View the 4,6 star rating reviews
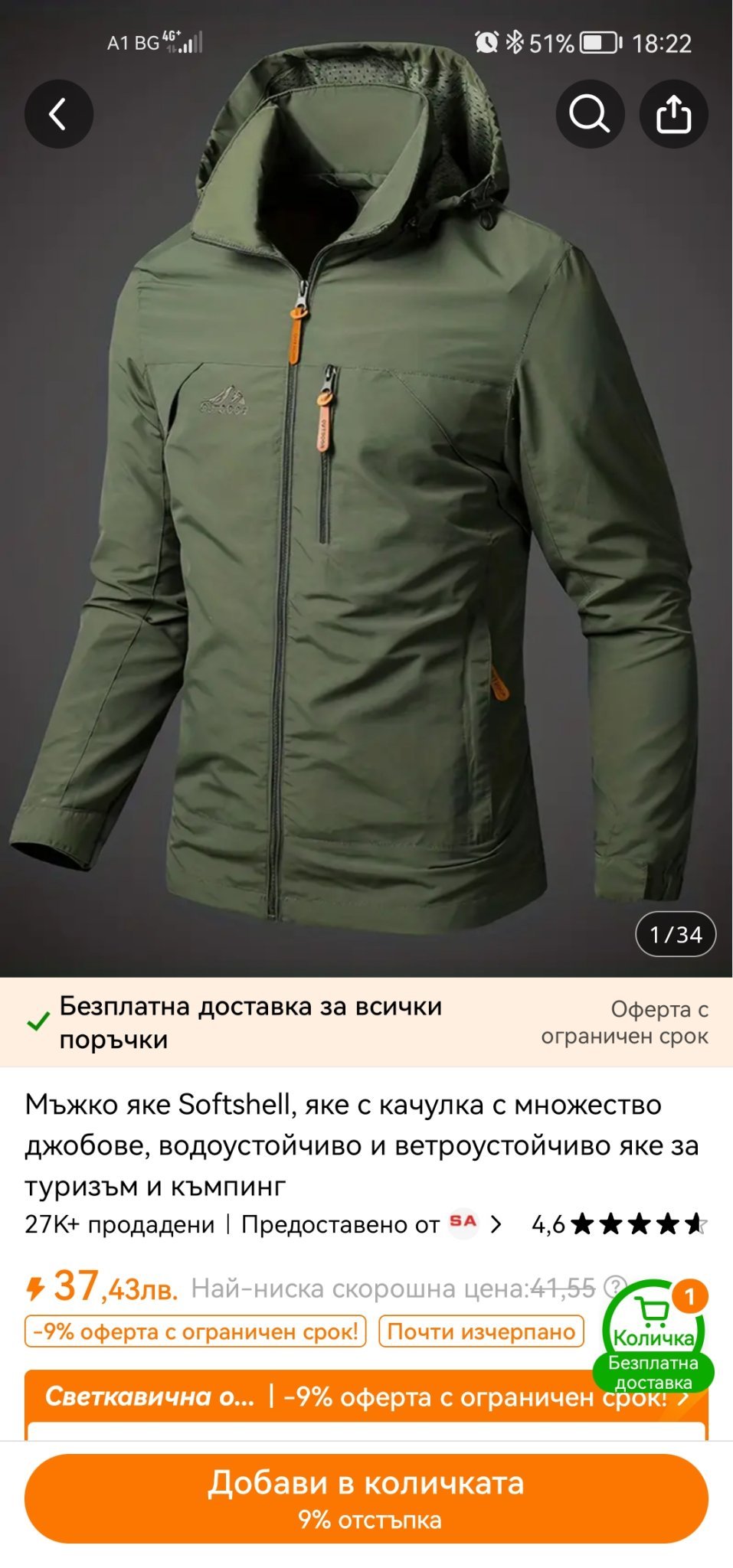This screenshot has width=733, height=1568. [619, 1224]
